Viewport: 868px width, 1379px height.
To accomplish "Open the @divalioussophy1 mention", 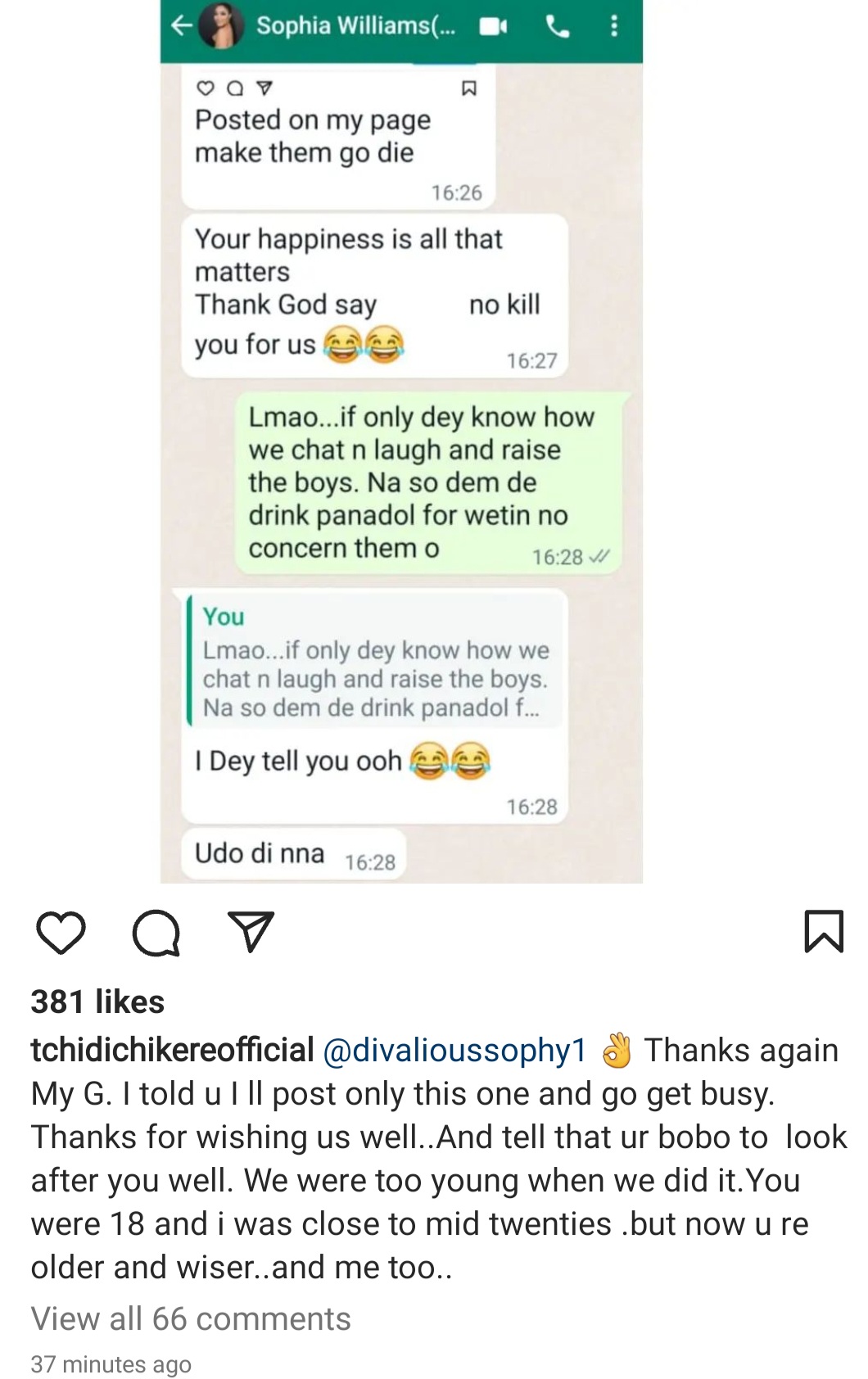I will click(x=454, y=1051).
